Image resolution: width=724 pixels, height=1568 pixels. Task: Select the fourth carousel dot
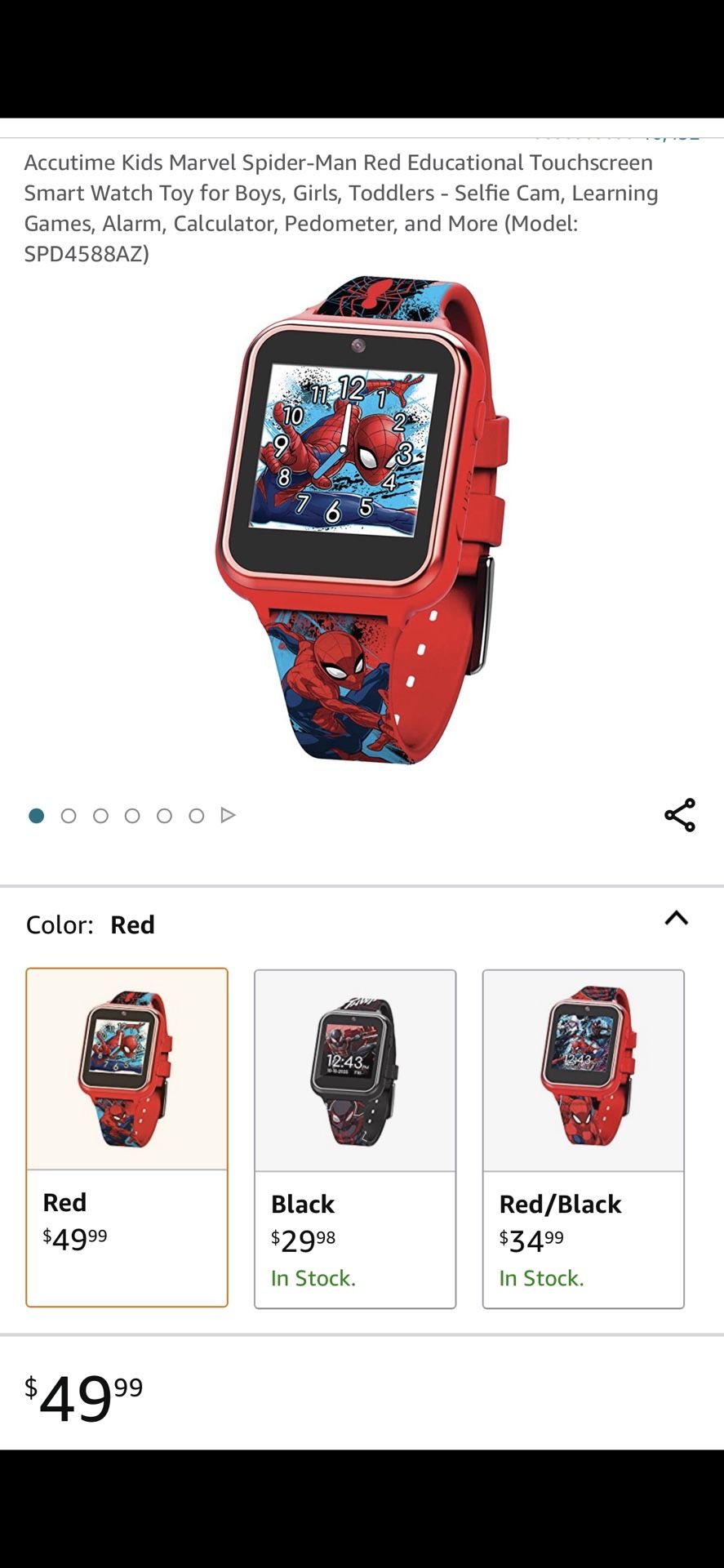(x=132, y=814)
